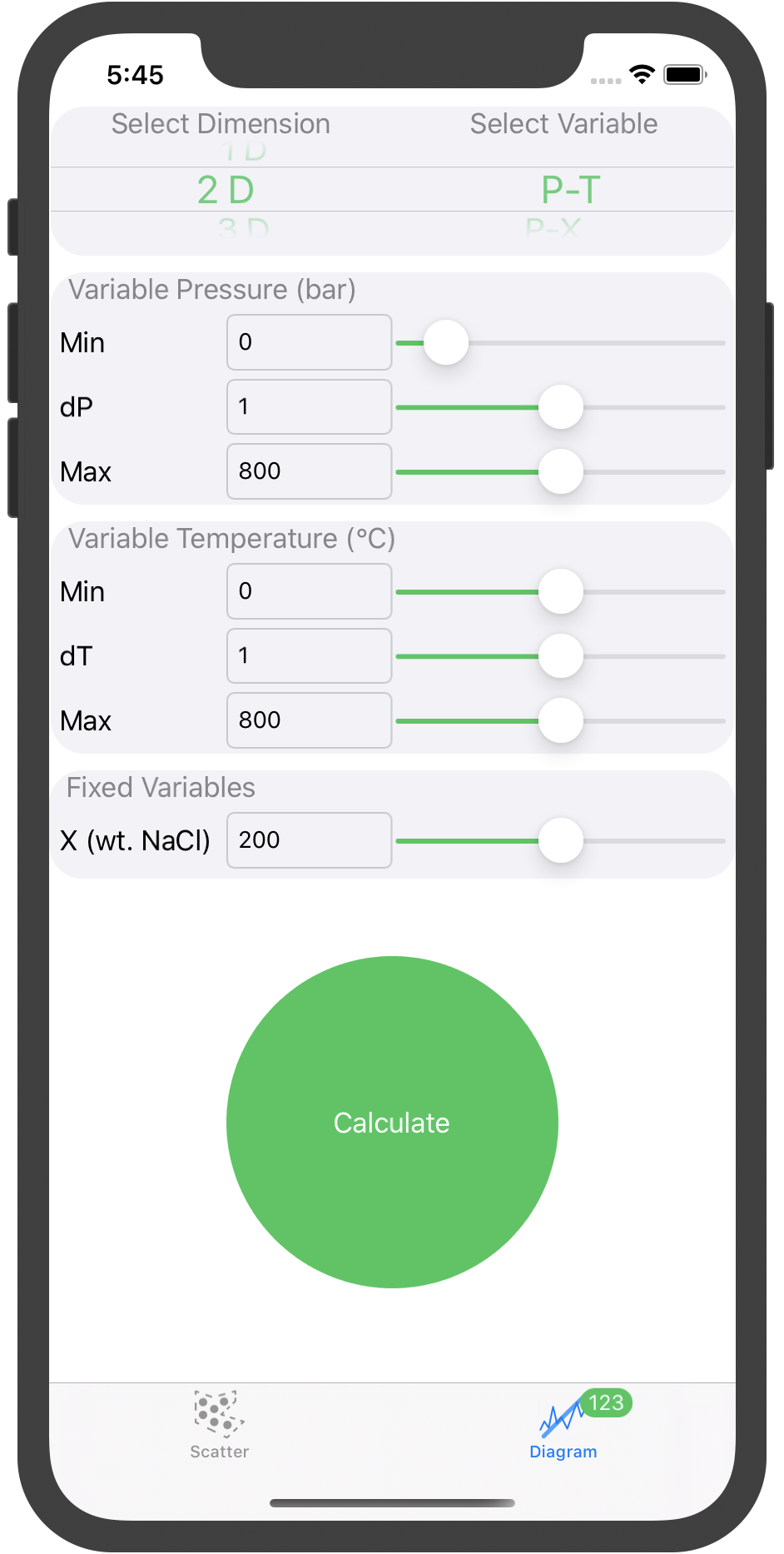
Task: Edit the X (wt. NaCl) field
Action: pyautogui.click(x=309, y=840)
